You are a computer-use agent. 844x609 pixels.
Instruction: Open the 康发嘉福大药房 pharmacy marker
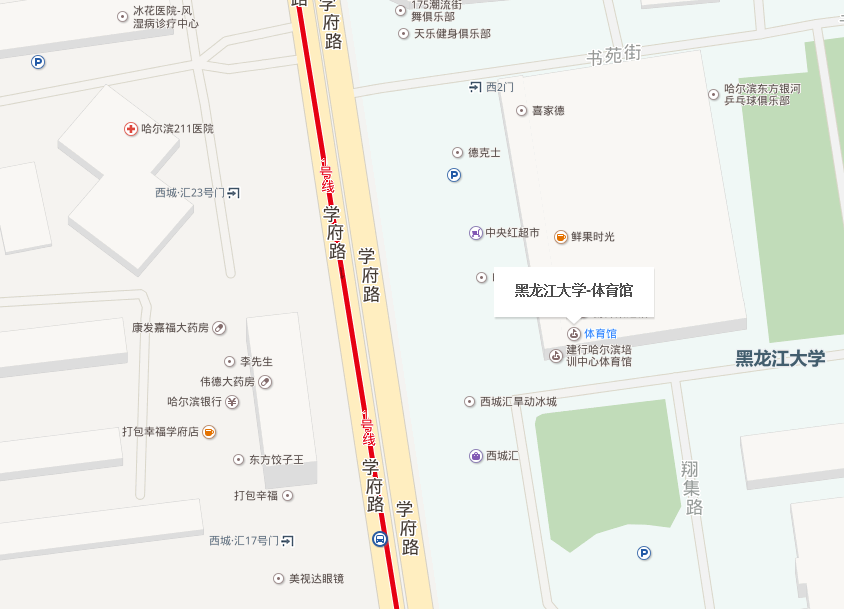click(x=219, y=328)
